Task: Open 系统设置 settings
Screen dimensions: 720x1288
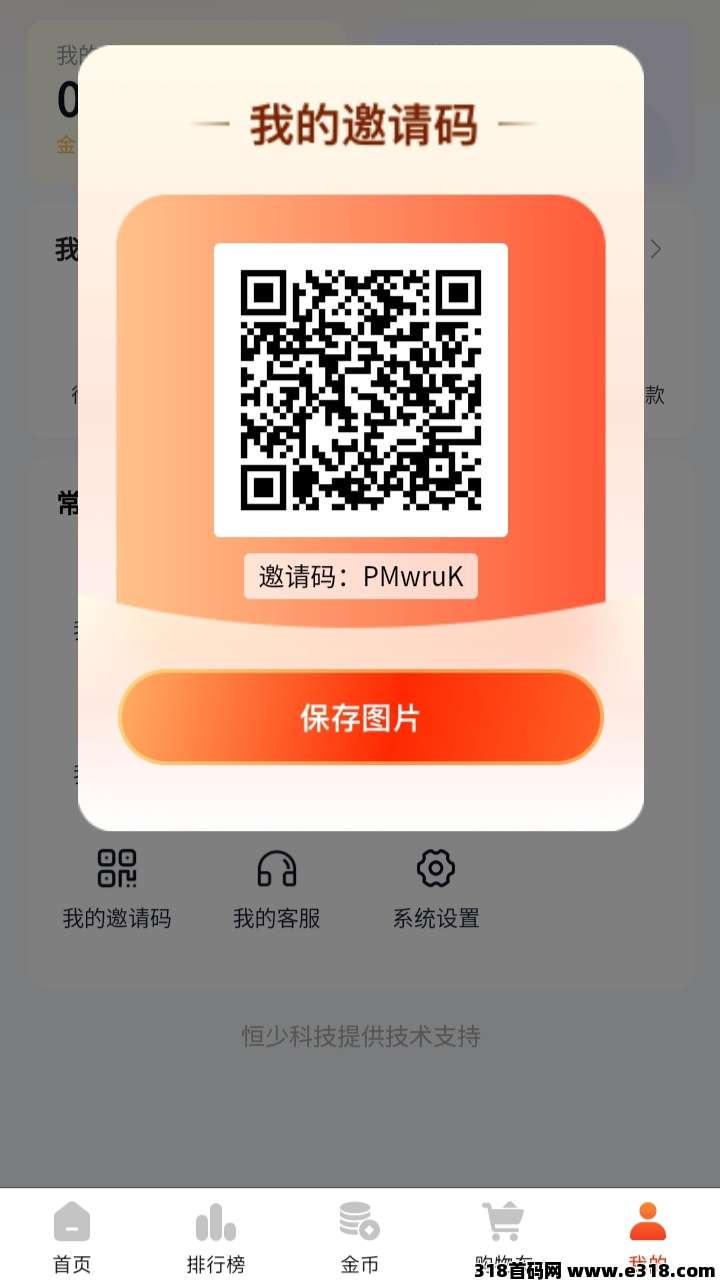Action: pos(436,889)
